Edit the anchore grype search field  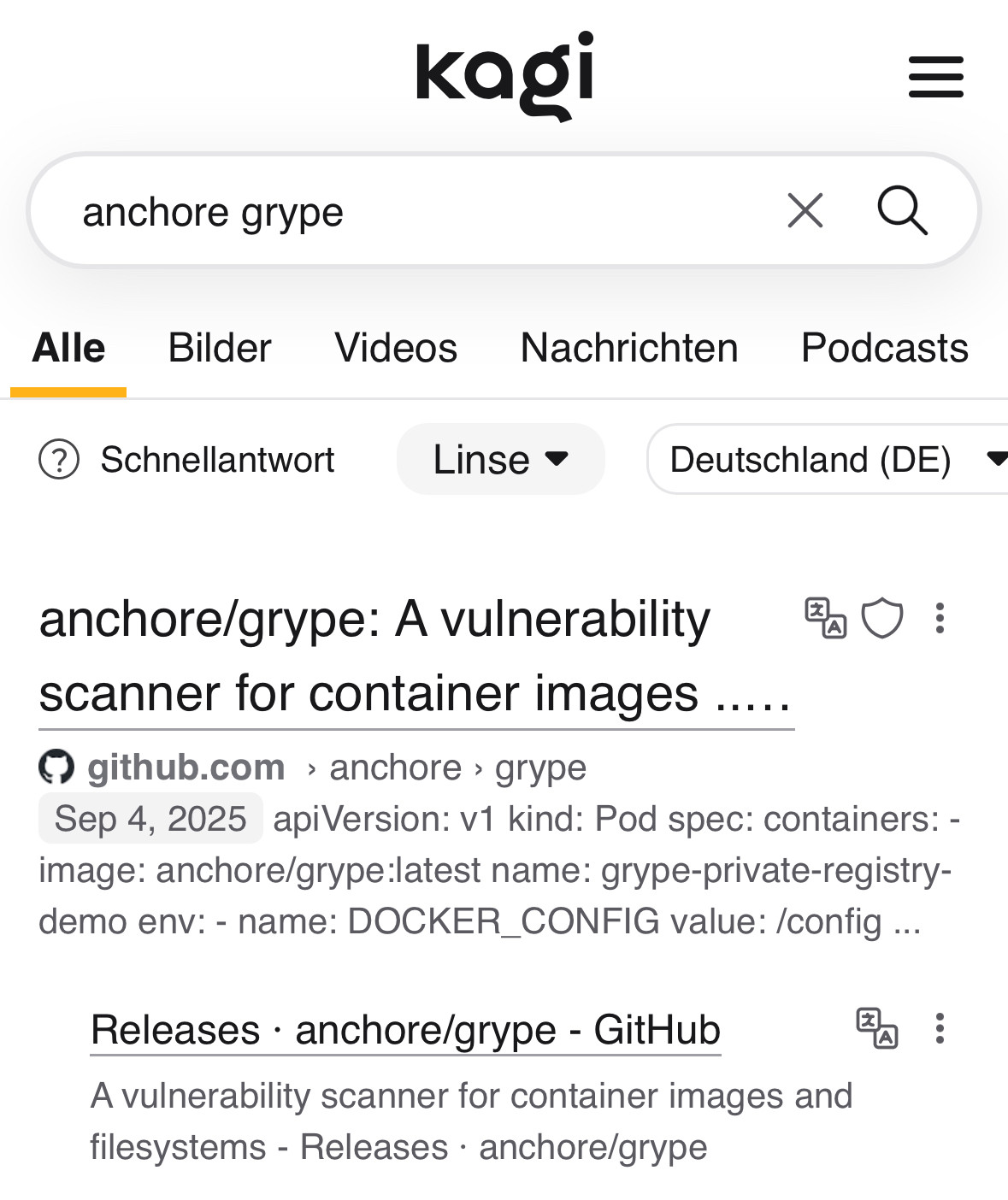[410, 212]
